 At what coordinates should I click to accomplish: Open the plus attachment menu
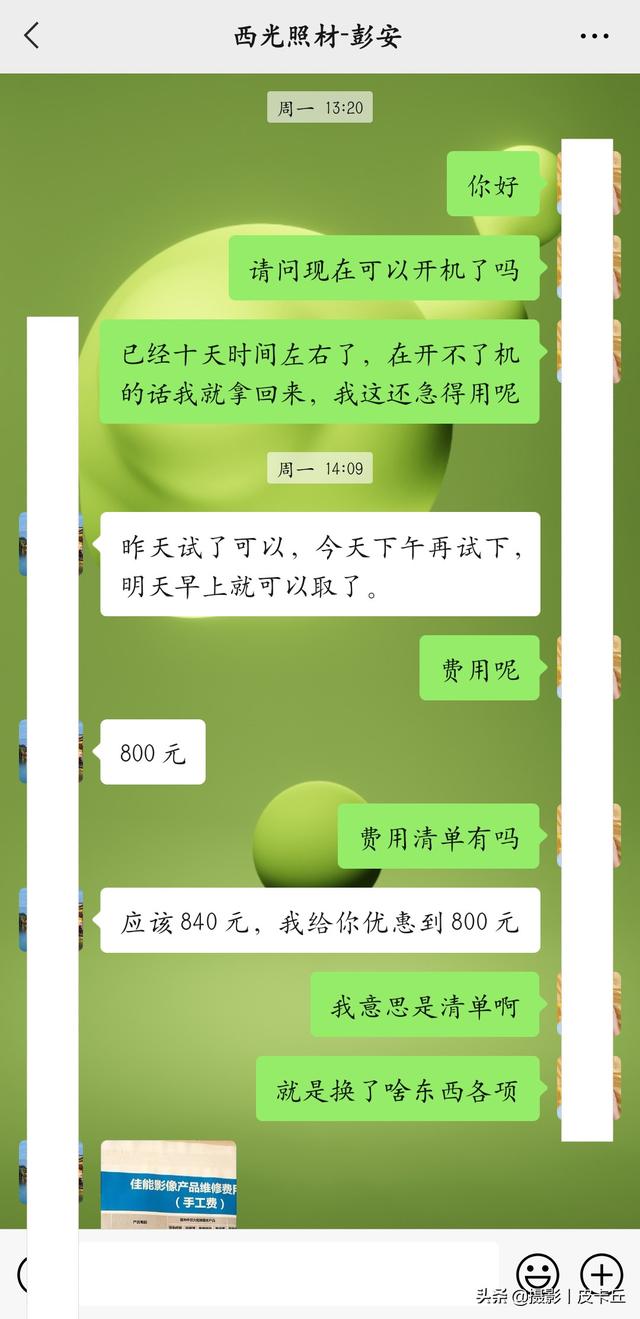(x=602, y=1273)
